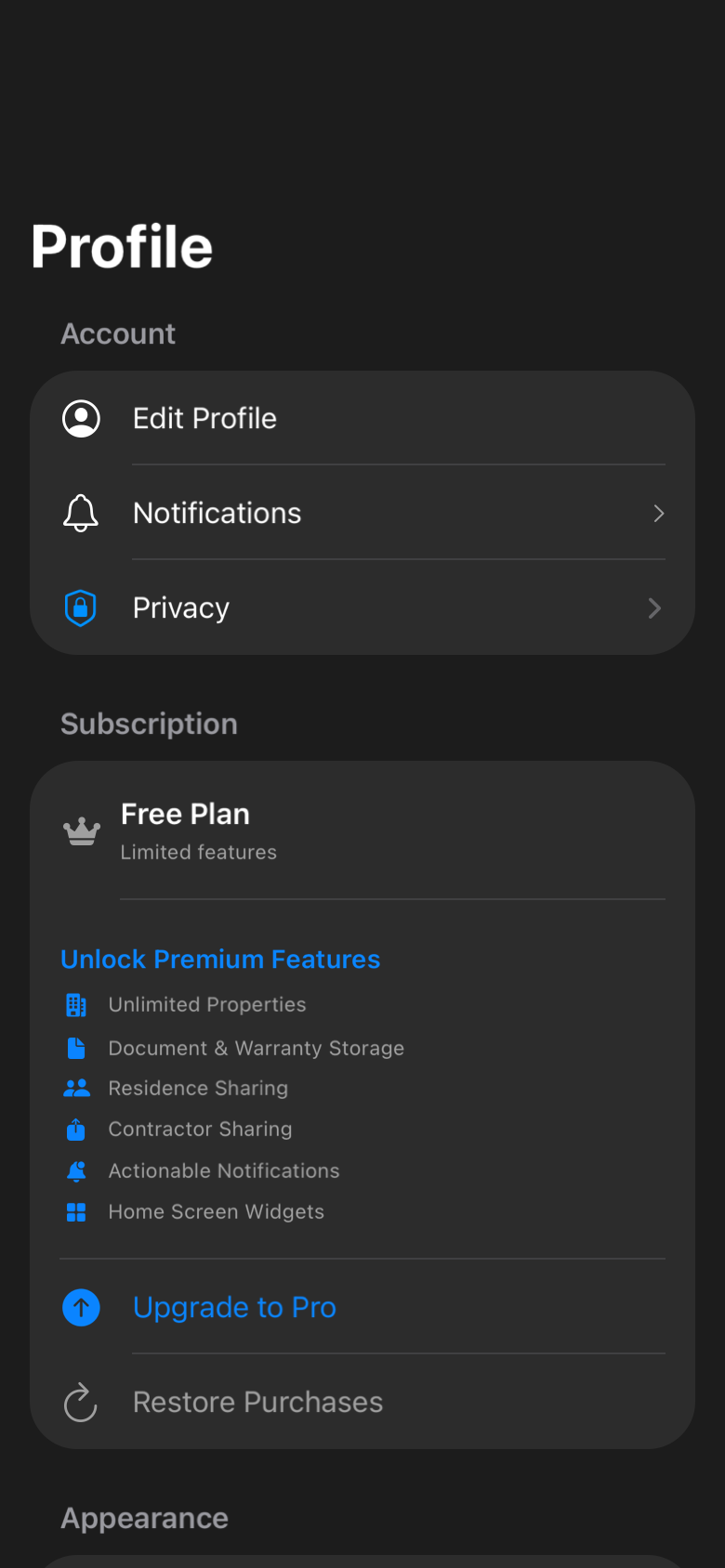This screenshot has width=725, height=1568.
Task: Select the Account section header
Action: click(x=118, y=333)
